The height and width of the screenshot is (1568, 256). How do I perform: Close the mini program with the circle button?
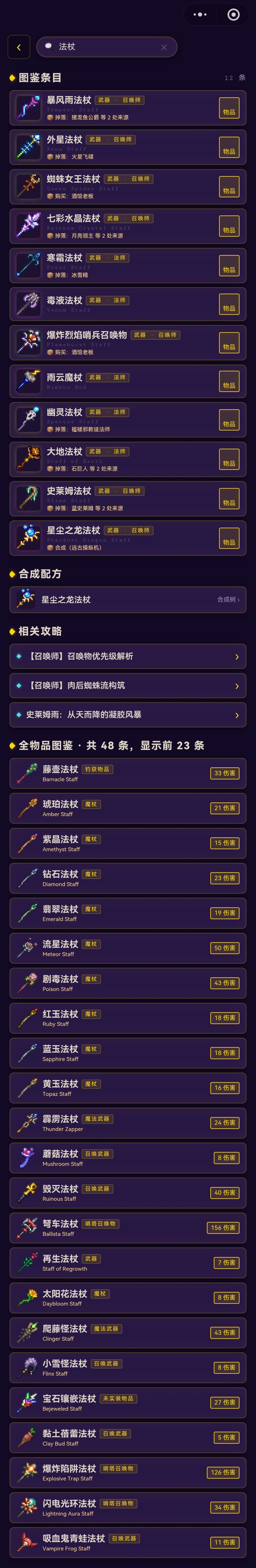point(233,14)
